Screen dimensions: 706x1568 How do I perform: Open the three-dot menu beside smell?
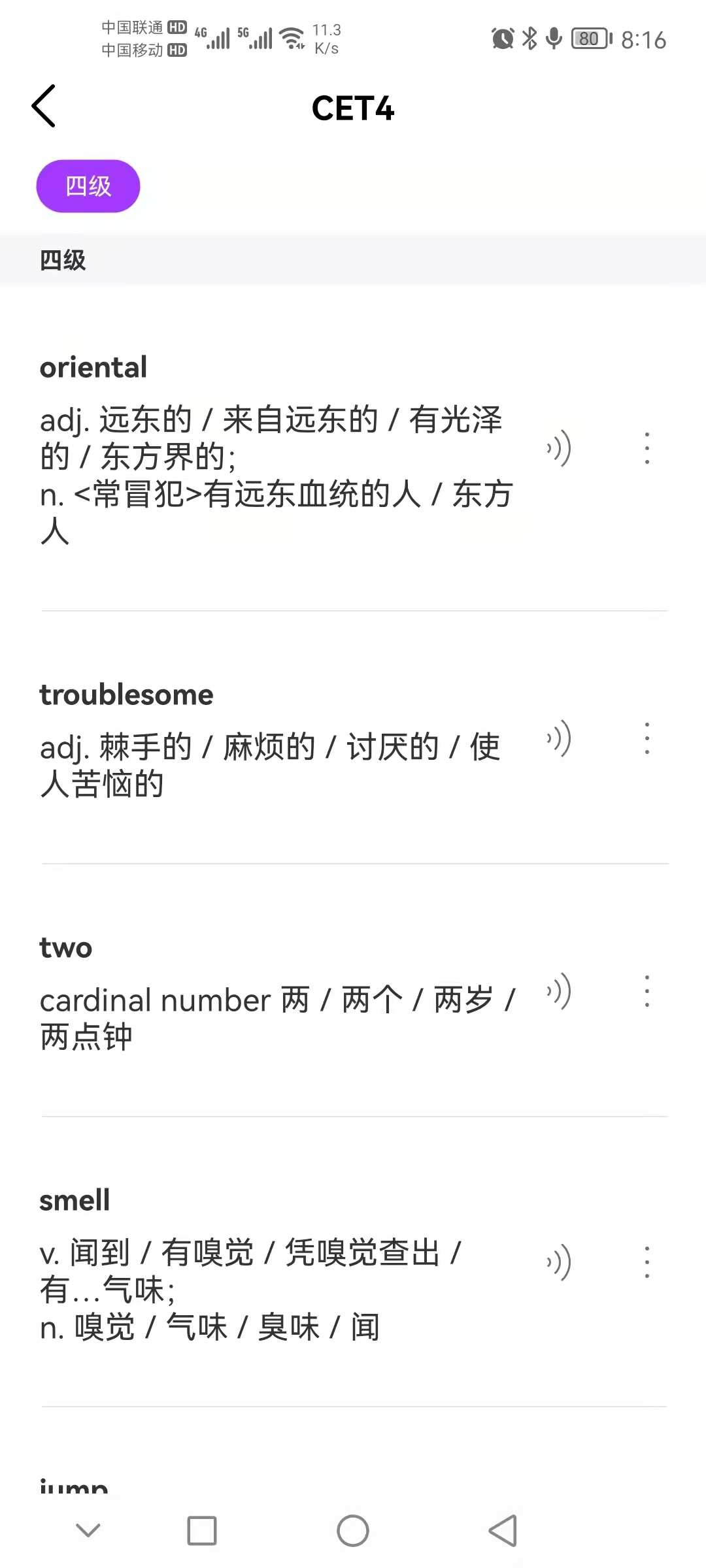coord(646,1261)
